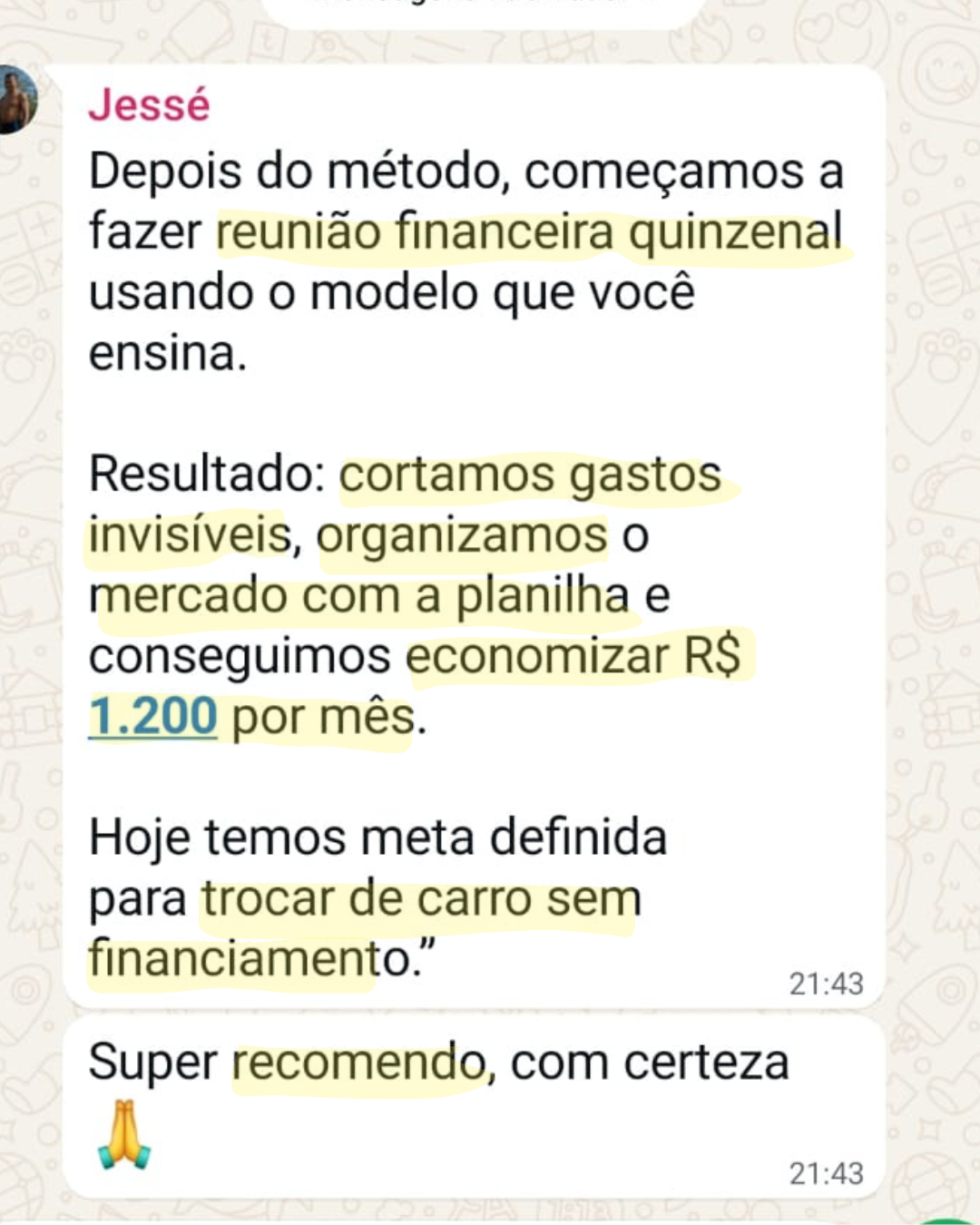The image size is (980, 1225).
Task: View Jessé's profile picture
Action: pyautogui.click(x=17, y=99)
